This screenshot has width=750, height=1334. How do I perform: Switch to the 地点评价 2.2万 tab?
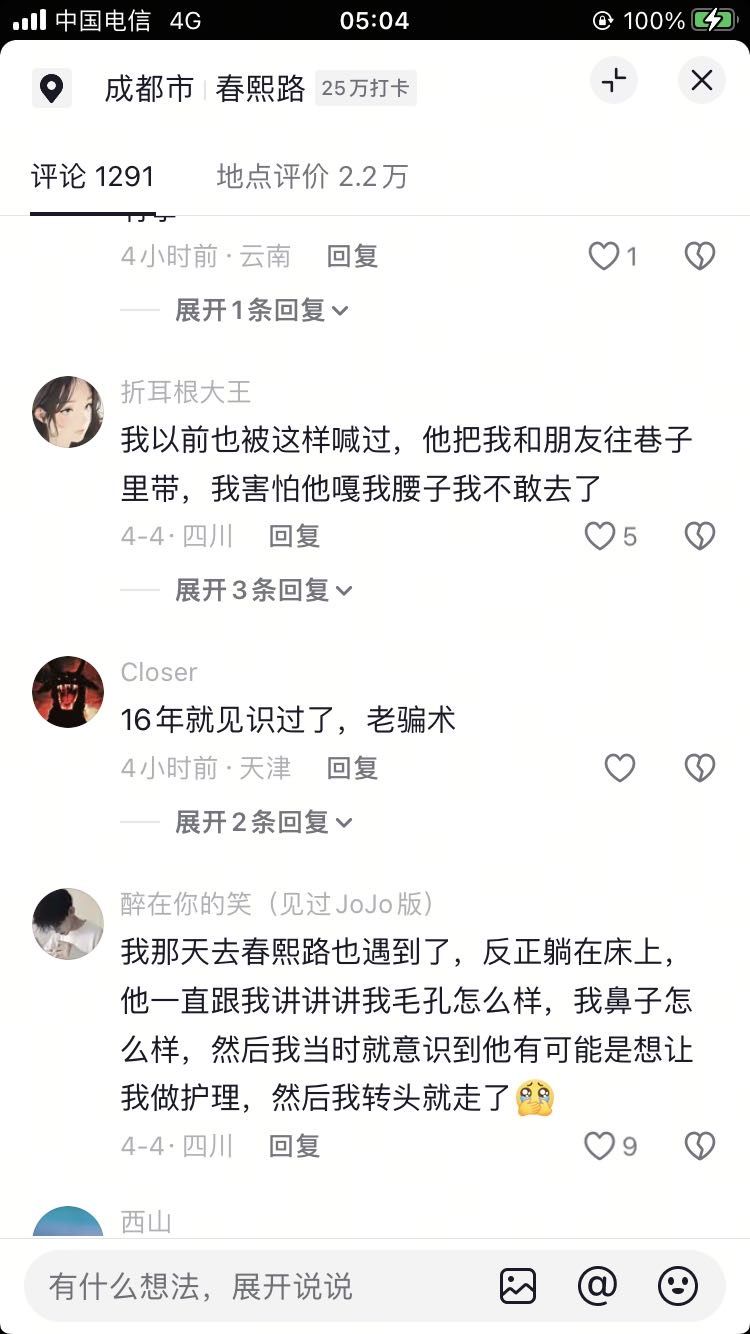[x=312, y=177]
